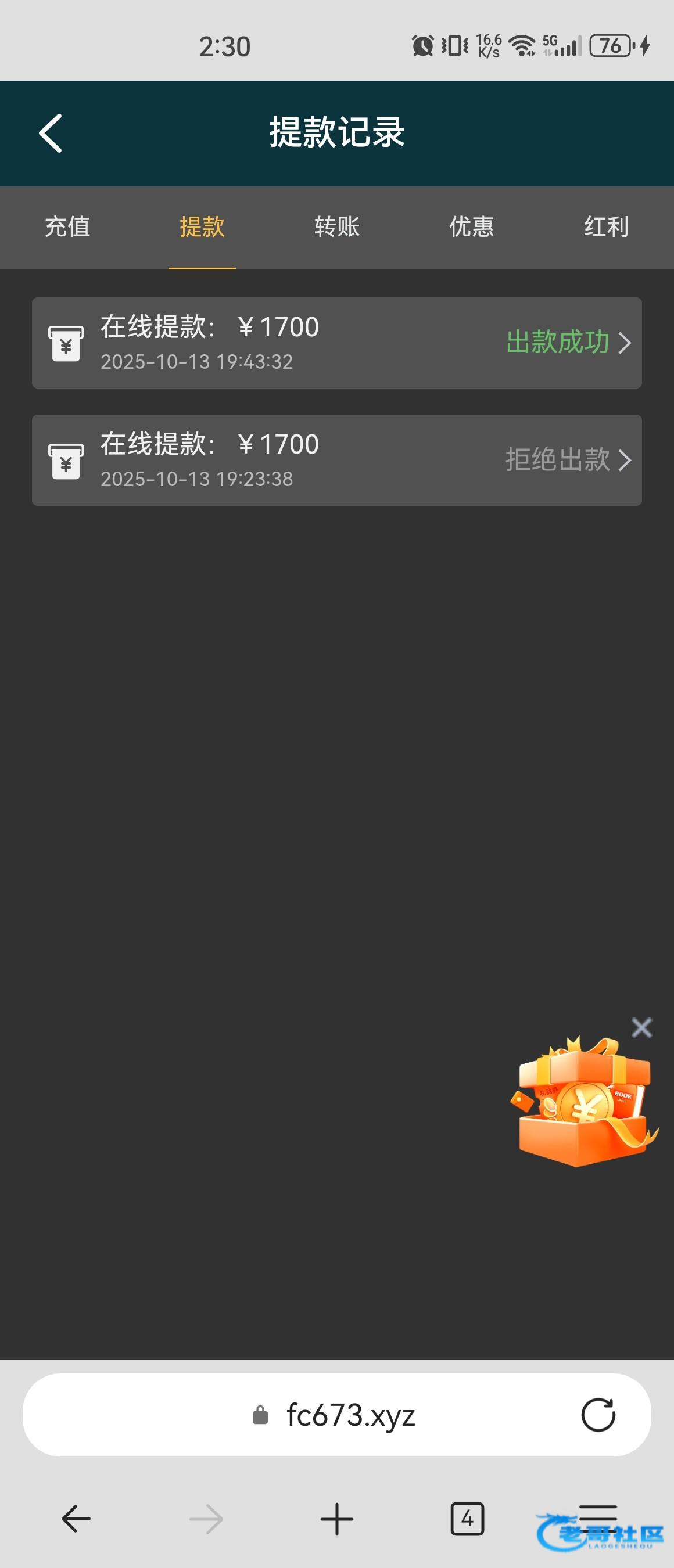674x1568 pixels.
Task: Select the 提款 tab
Action: coord(202,227)
